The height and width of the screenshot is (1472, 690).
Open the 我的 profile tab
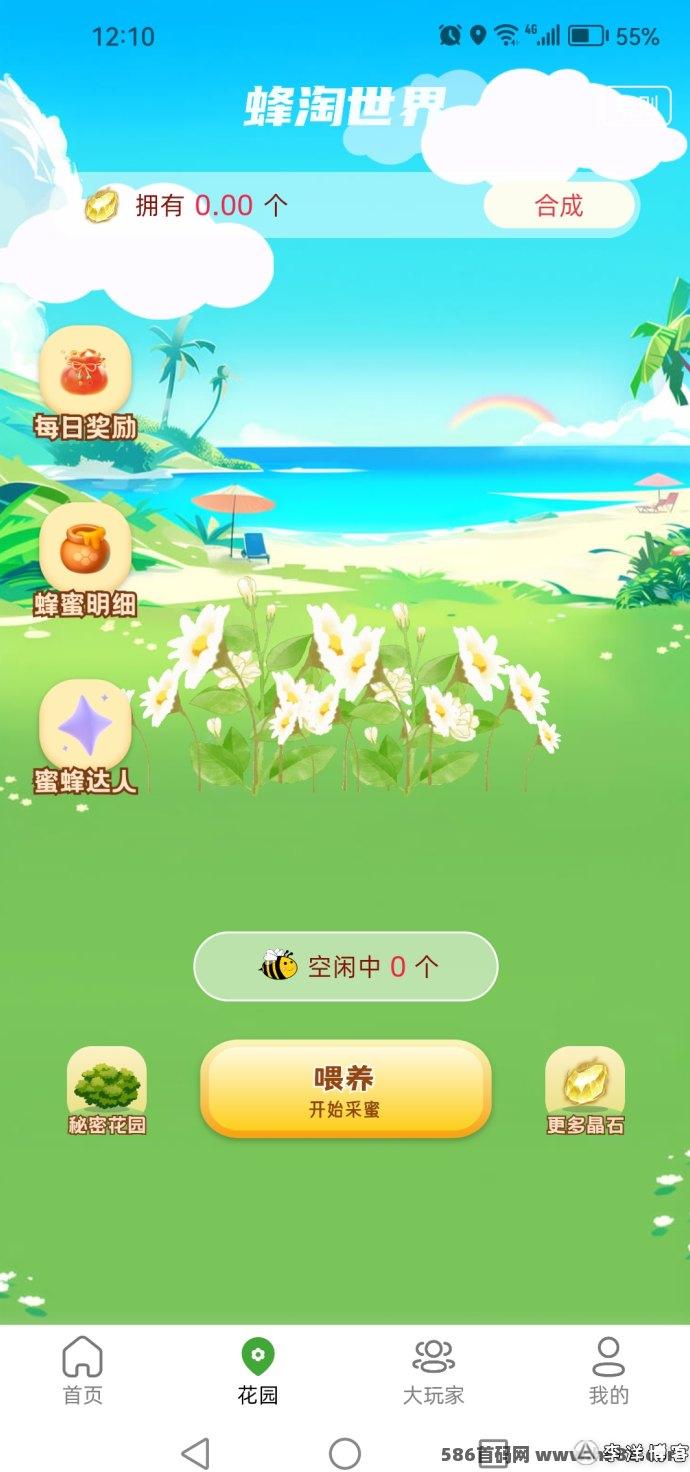[608, 1371]
